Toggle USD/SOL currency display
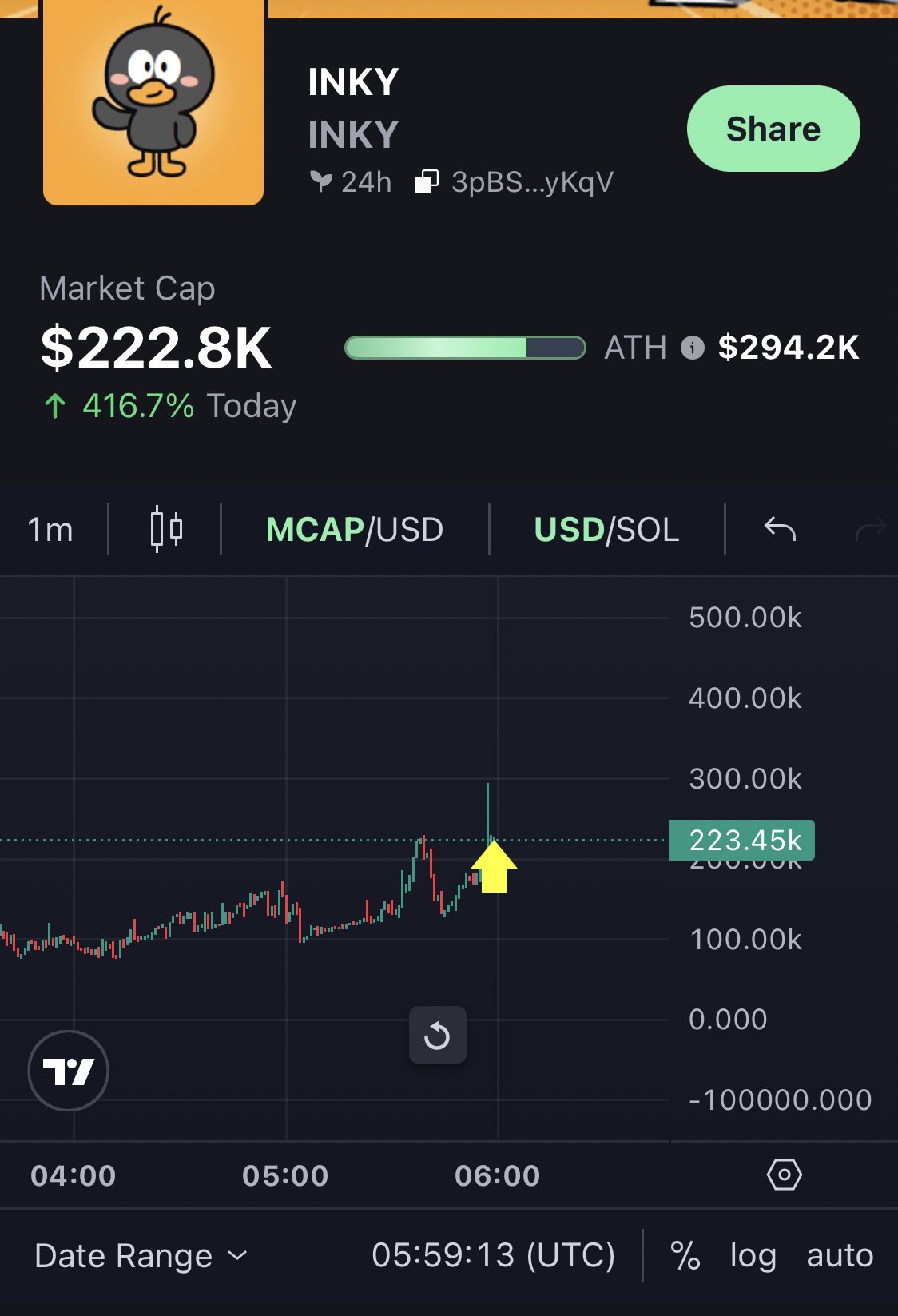This screenshot has width=898, height=1316. click(606, 529)
